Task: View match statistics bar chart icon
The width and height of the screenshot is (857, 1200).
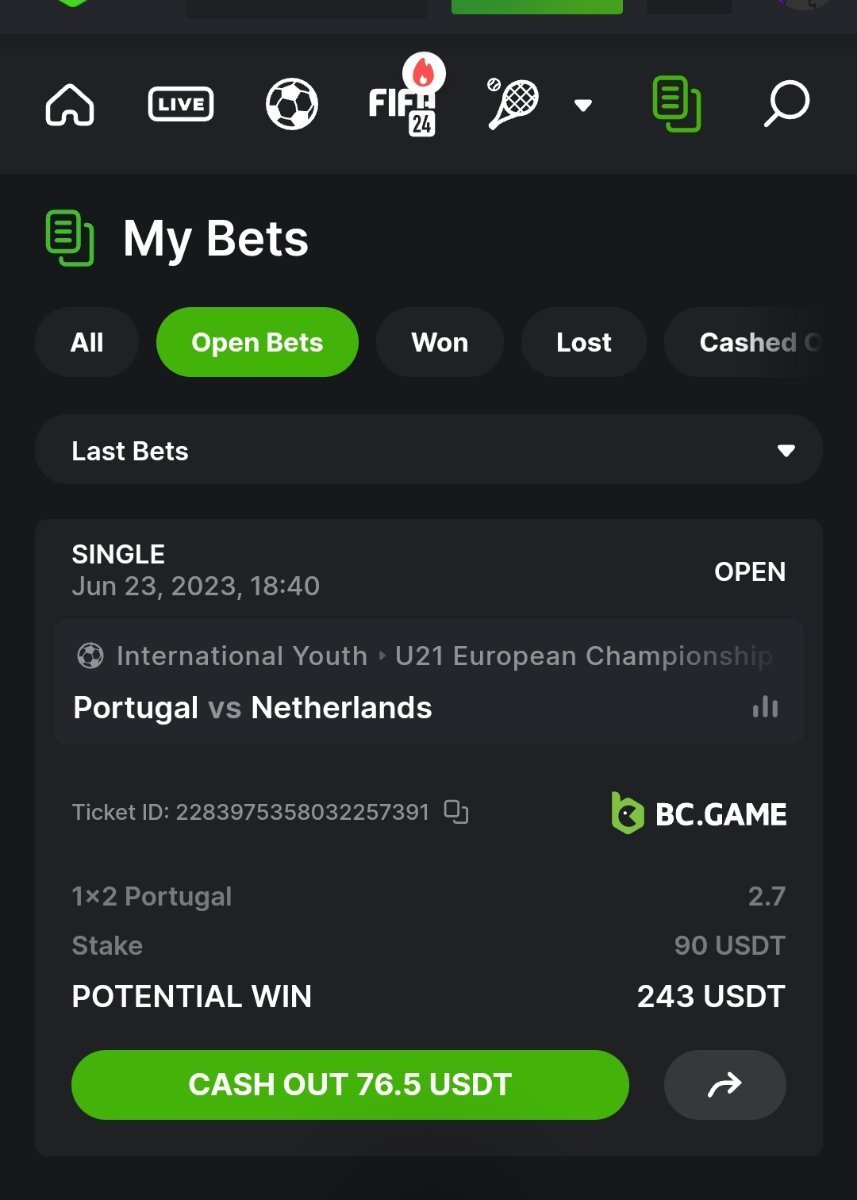Action: coord(765,708)
